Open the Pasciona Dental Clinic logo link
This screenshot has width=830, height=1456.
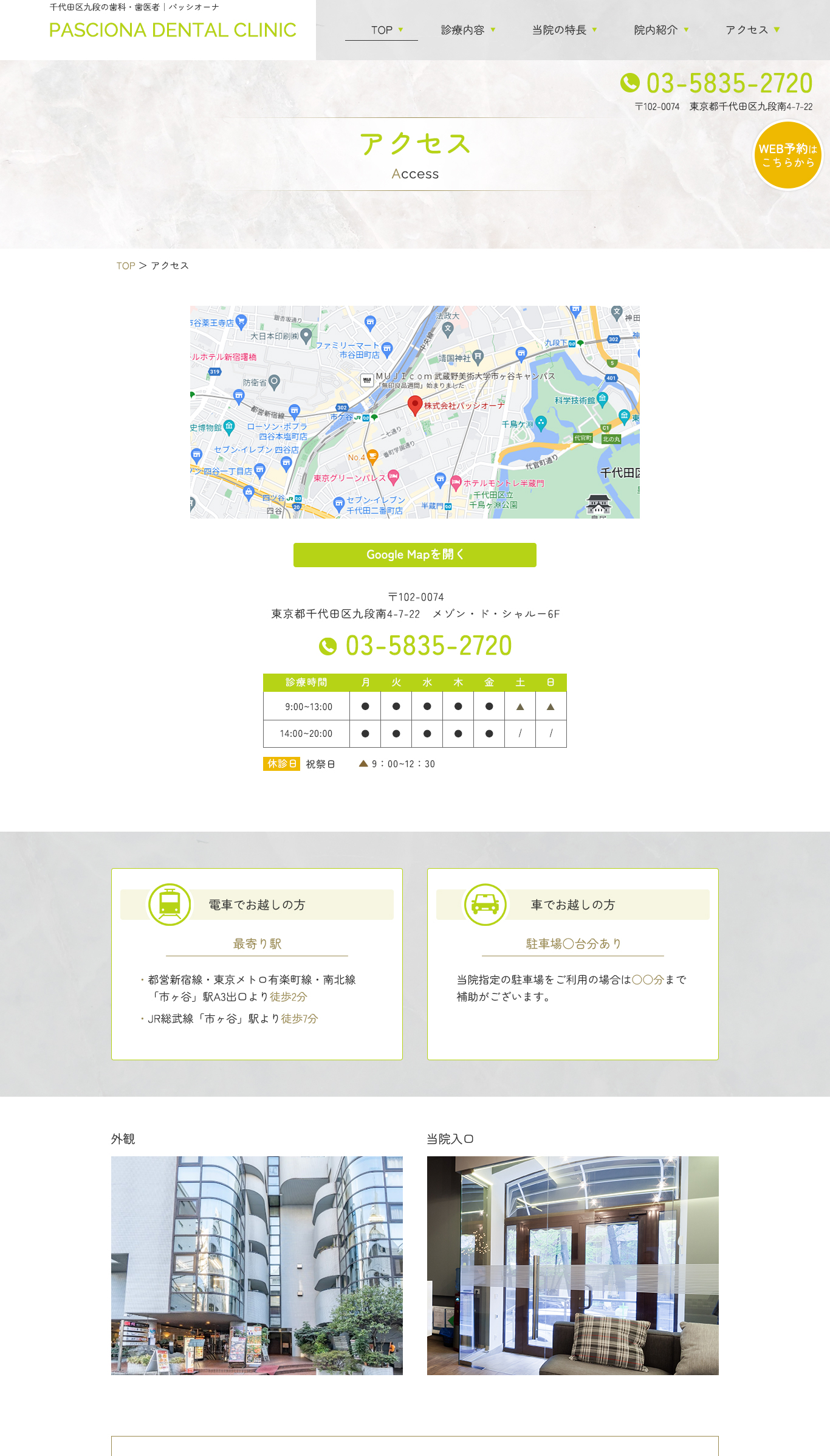(x=173, y=30)
